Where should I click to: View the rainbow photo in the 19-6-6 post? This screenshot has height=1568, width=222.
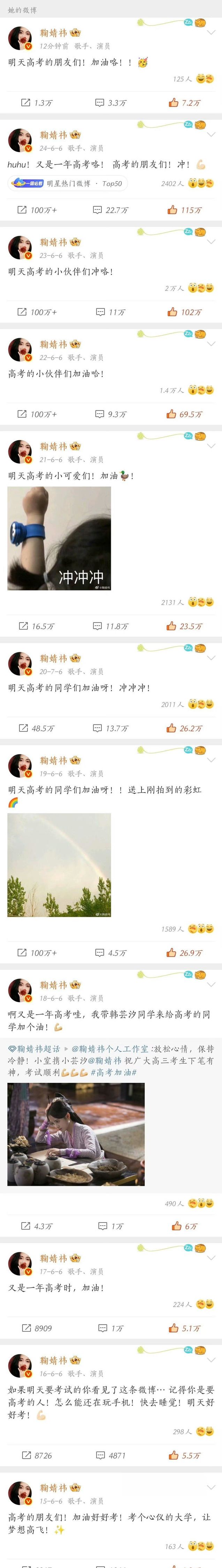coord(59,865)
